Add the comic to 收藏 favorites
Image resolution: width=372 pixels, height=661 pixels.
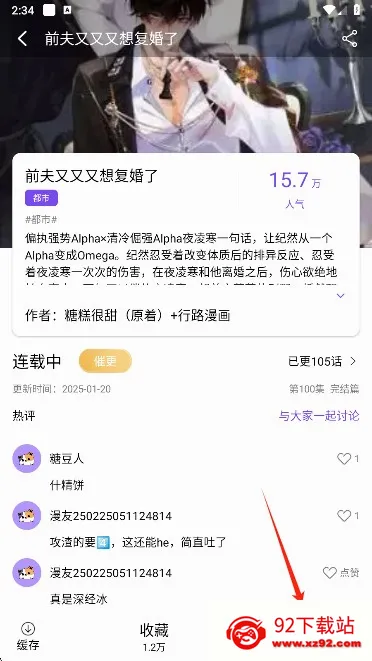(x=154, y=637)
